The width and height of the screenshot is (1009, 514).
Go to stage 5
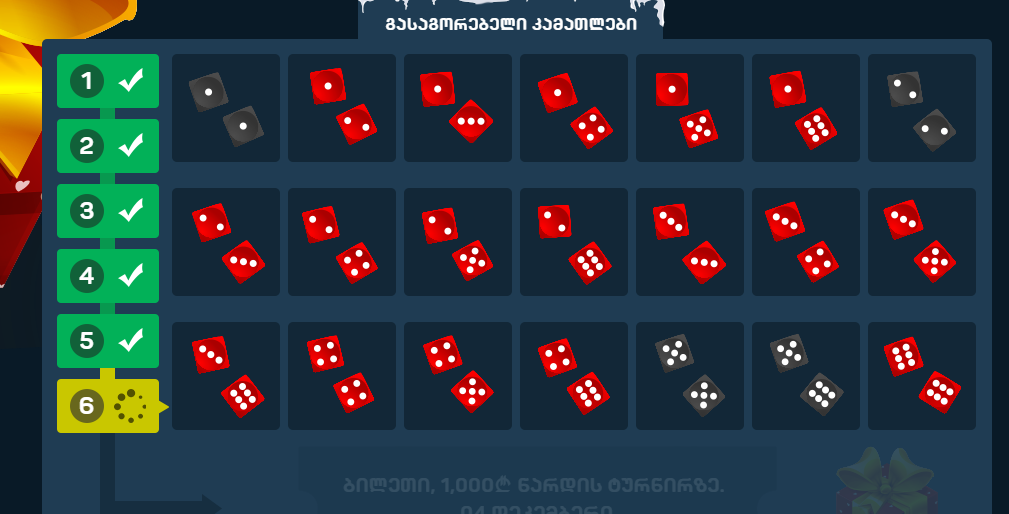107,340
